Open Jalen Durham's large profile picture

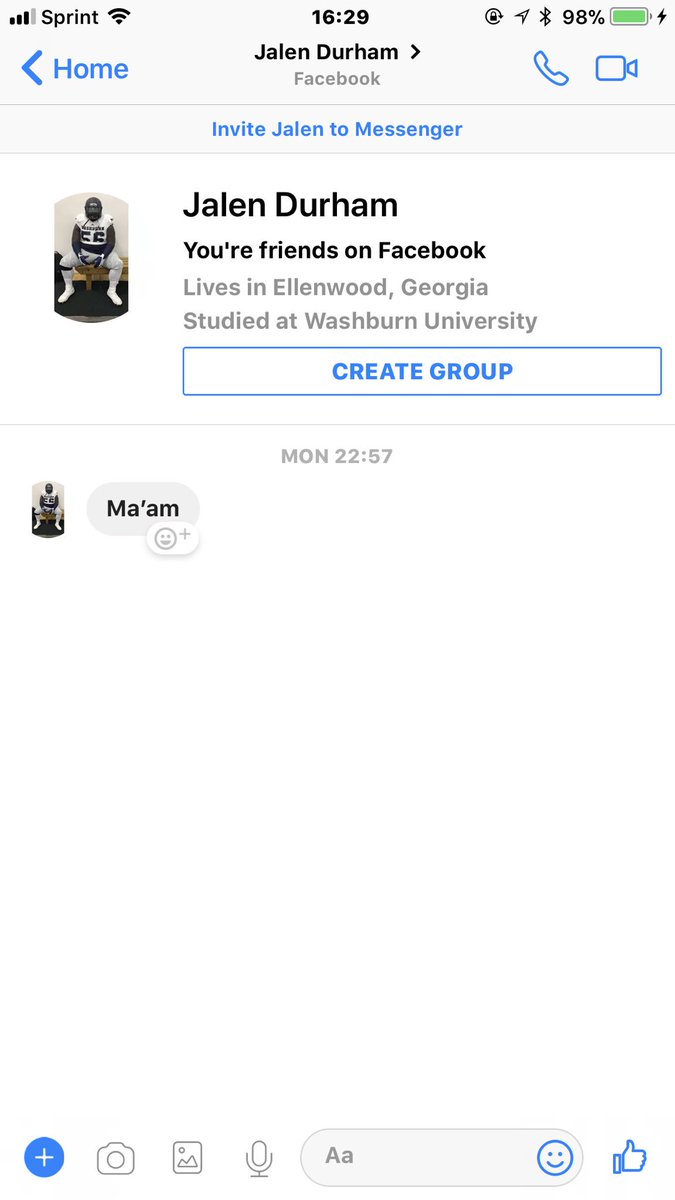pos(91,257)
